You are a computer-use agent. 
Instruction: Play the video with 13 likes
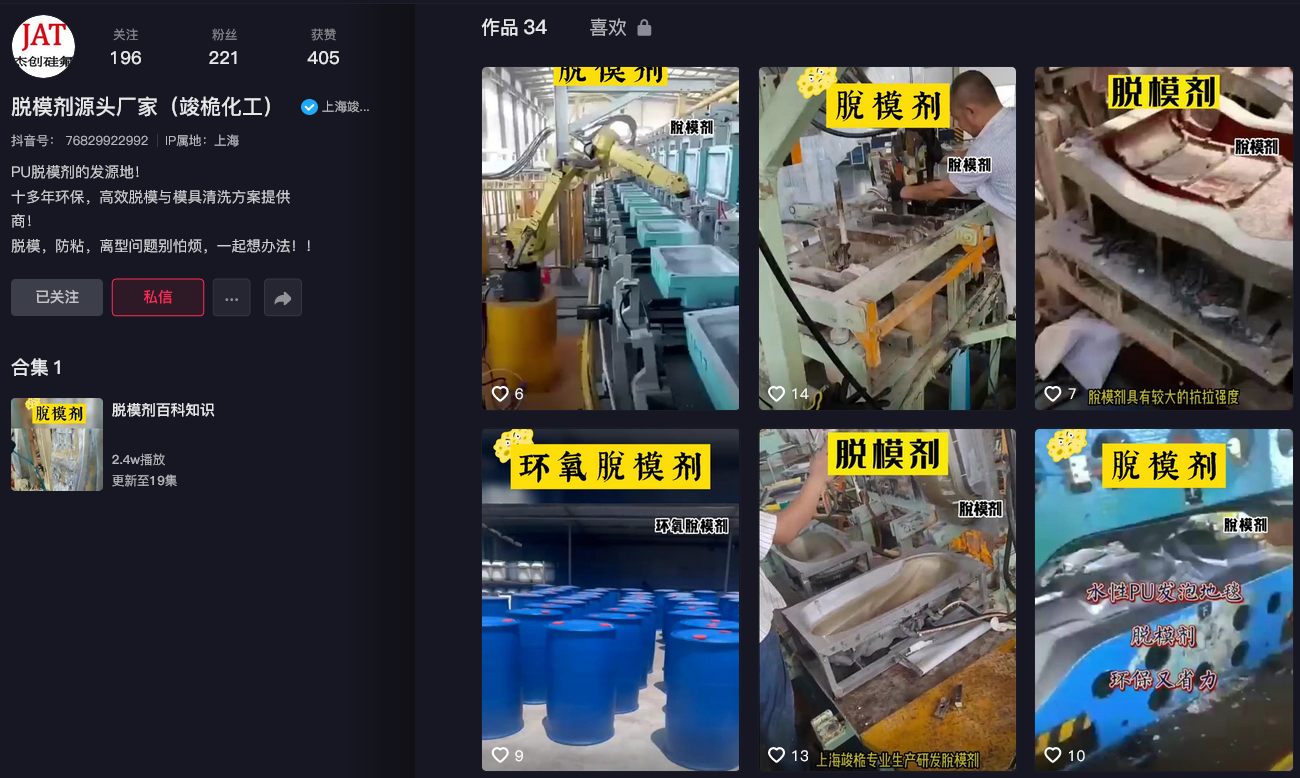click(887, 600)
